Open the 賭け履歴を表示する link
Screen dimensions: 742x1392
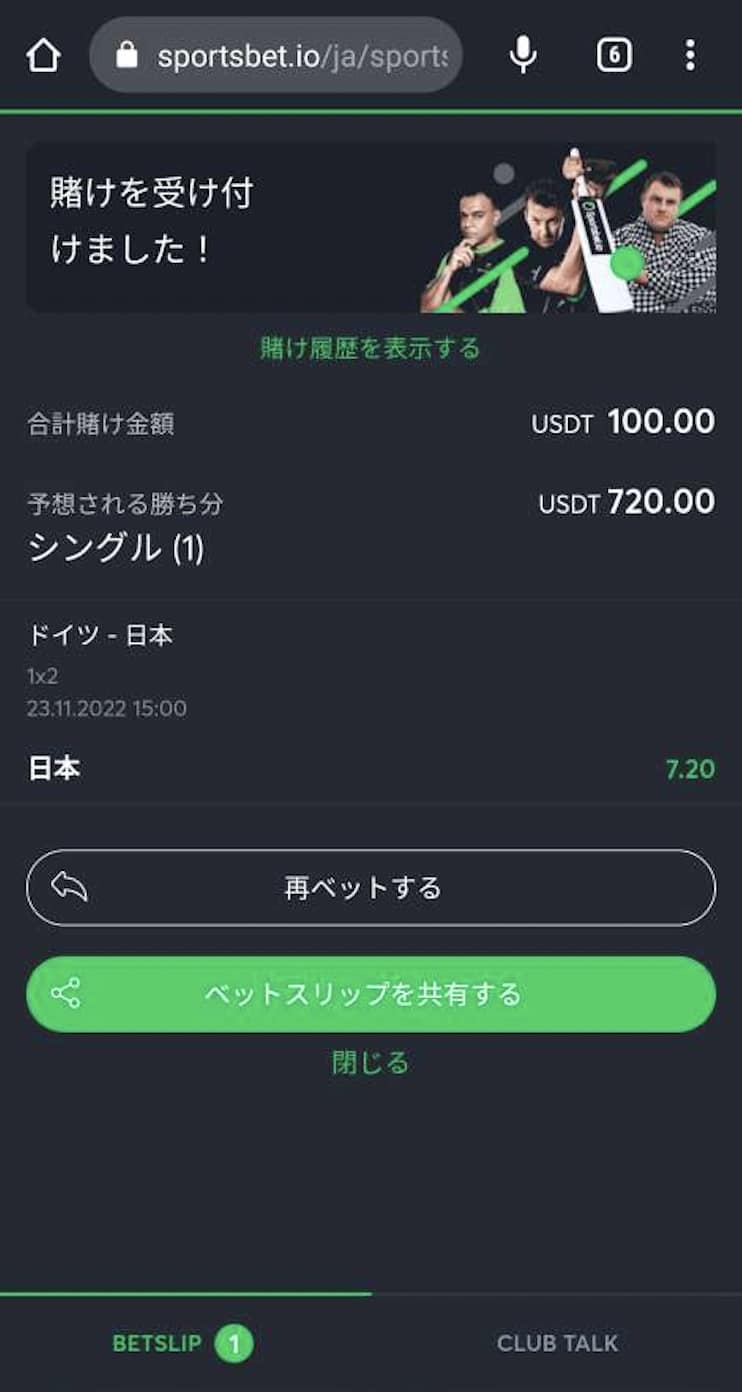click(x=370, y=348)
